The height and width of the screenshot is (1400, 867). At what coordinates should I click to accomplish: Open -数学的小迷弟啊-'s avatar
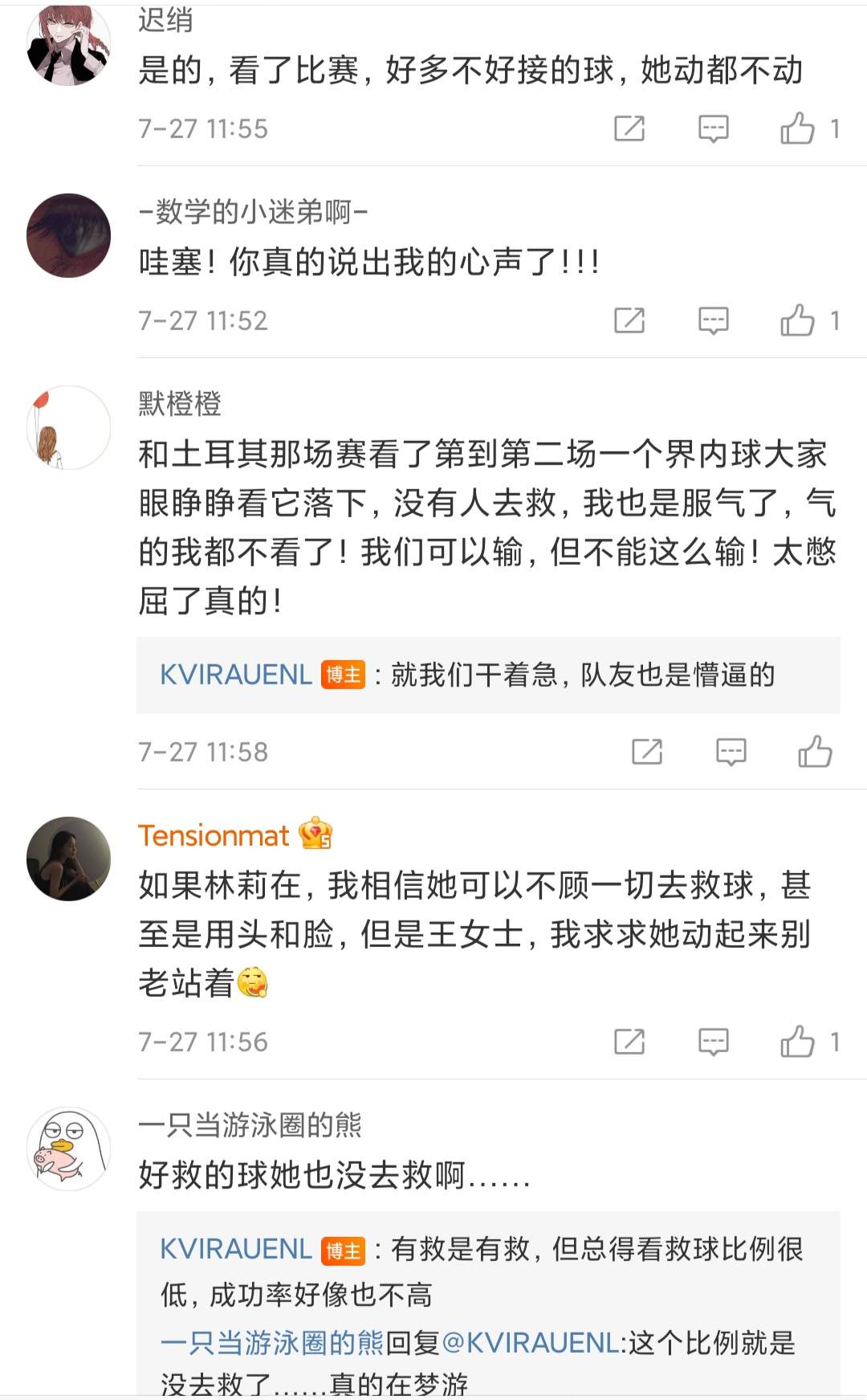68,235
